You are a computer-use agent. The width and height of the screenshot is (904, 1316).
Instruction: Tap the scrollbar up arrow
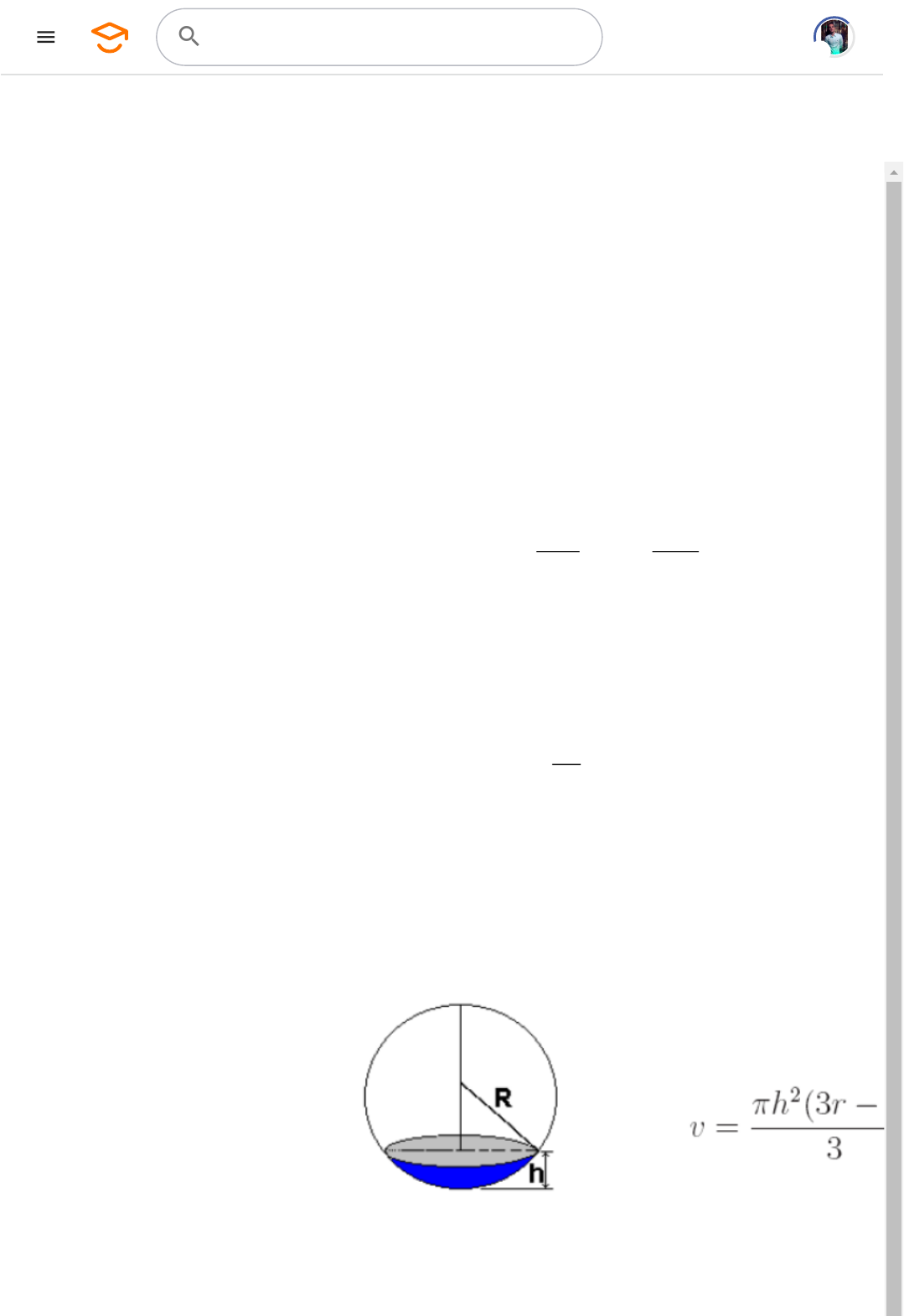click(894, 172)
